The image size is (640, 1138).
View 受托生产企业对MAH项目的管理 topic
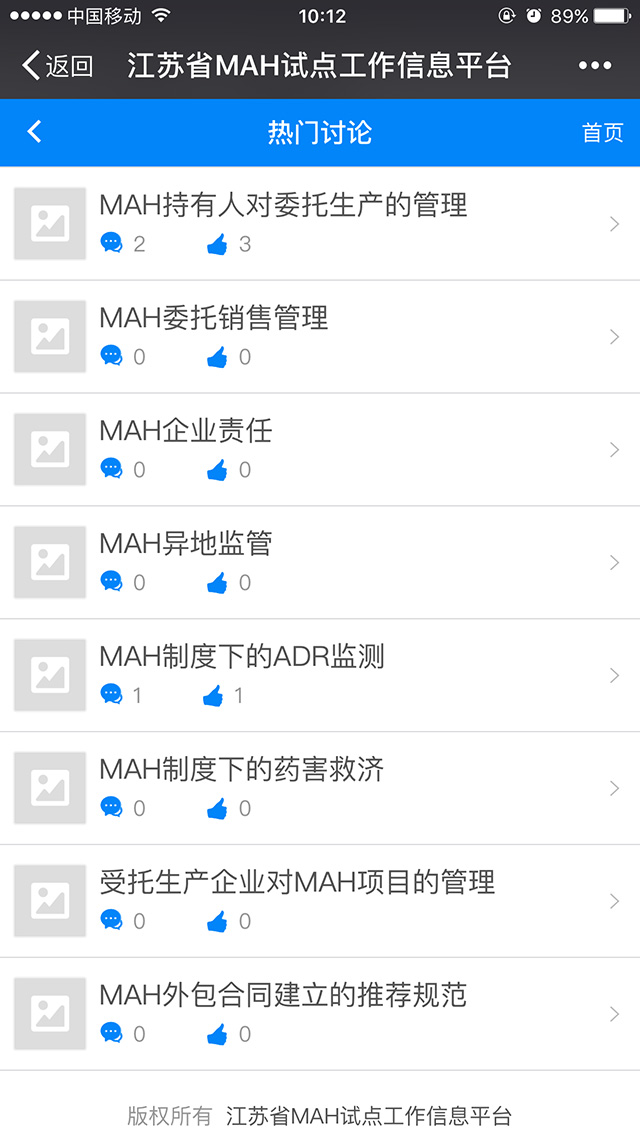tap(320, 901)
